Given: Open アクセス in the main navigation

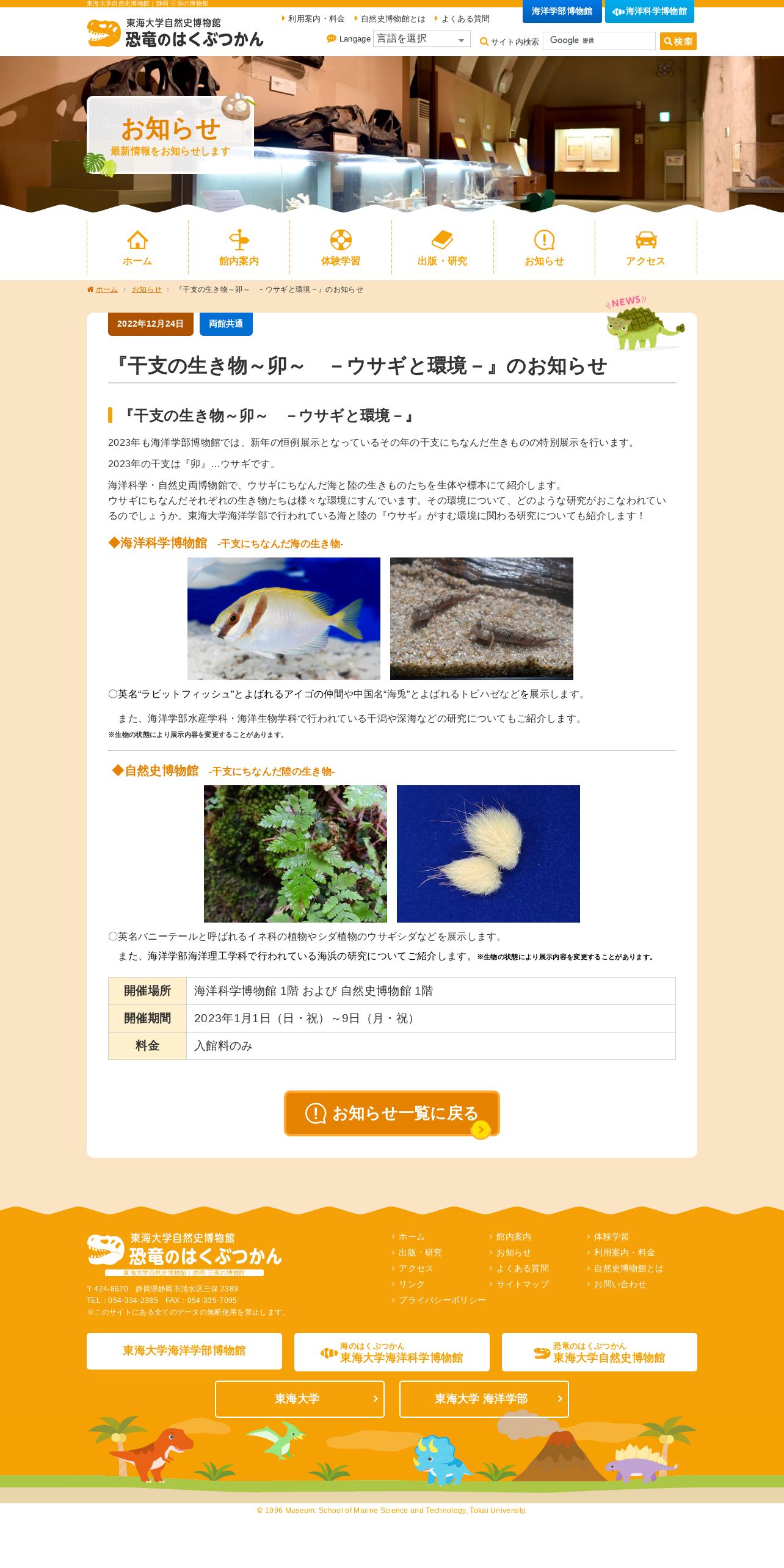Looking at the screenshot, I should click(645, 248).
